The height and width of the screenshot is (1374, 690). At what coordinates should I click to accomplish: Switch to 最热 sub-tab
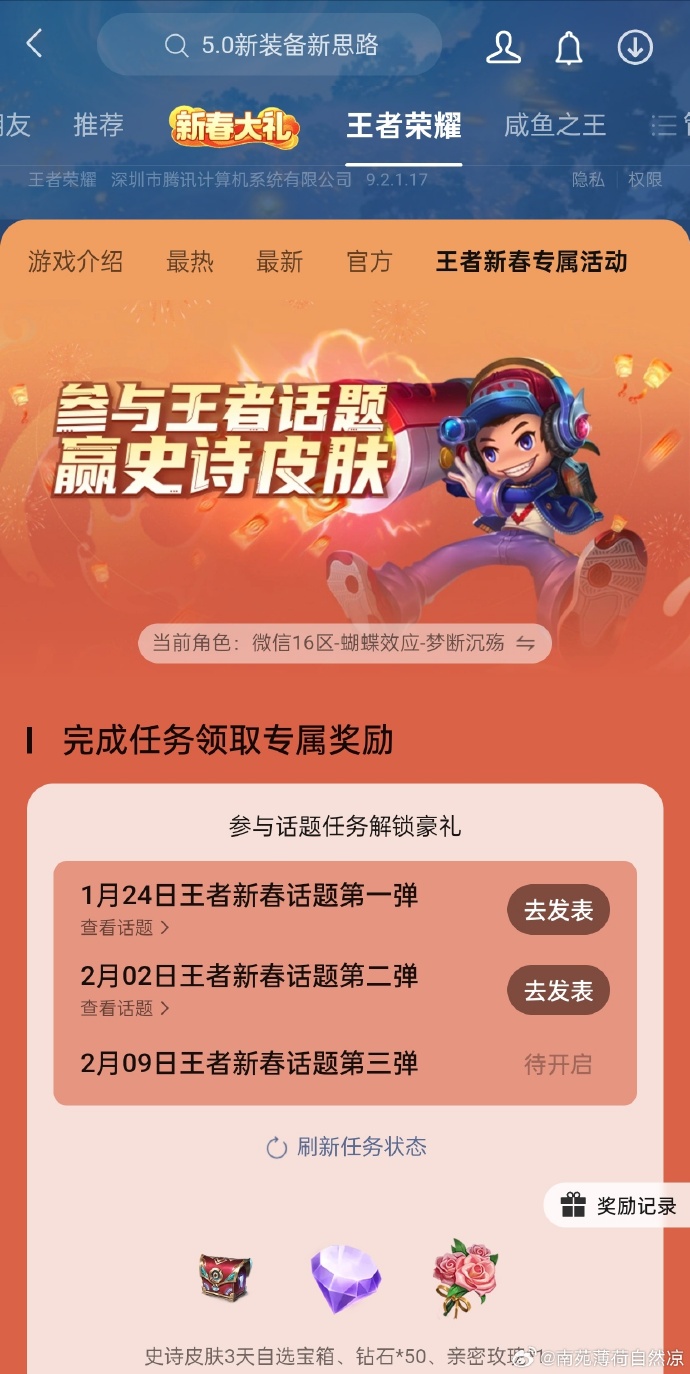click(190, 262)
